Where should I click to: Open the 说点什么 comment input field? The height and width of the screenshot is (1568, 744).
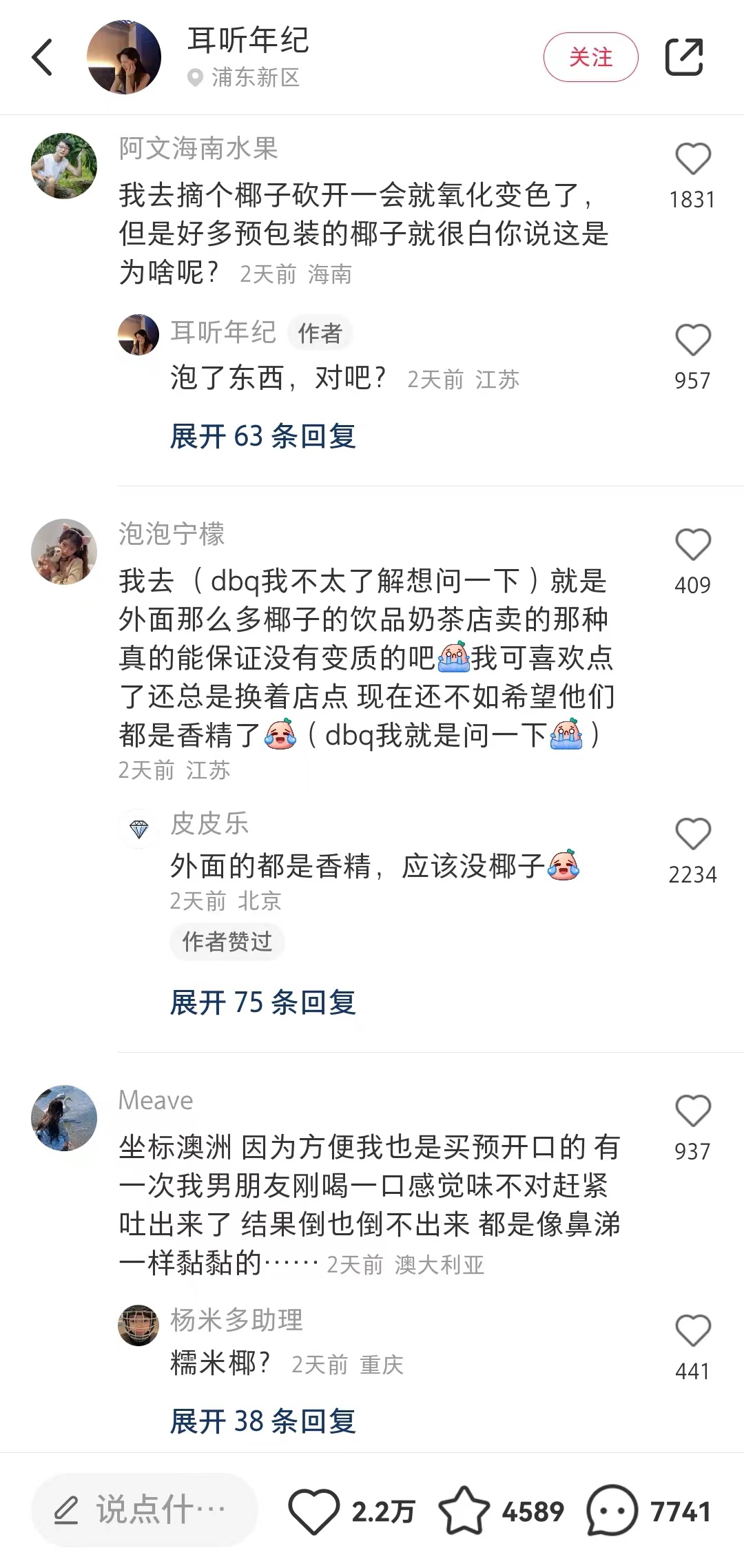(144, 1510)
